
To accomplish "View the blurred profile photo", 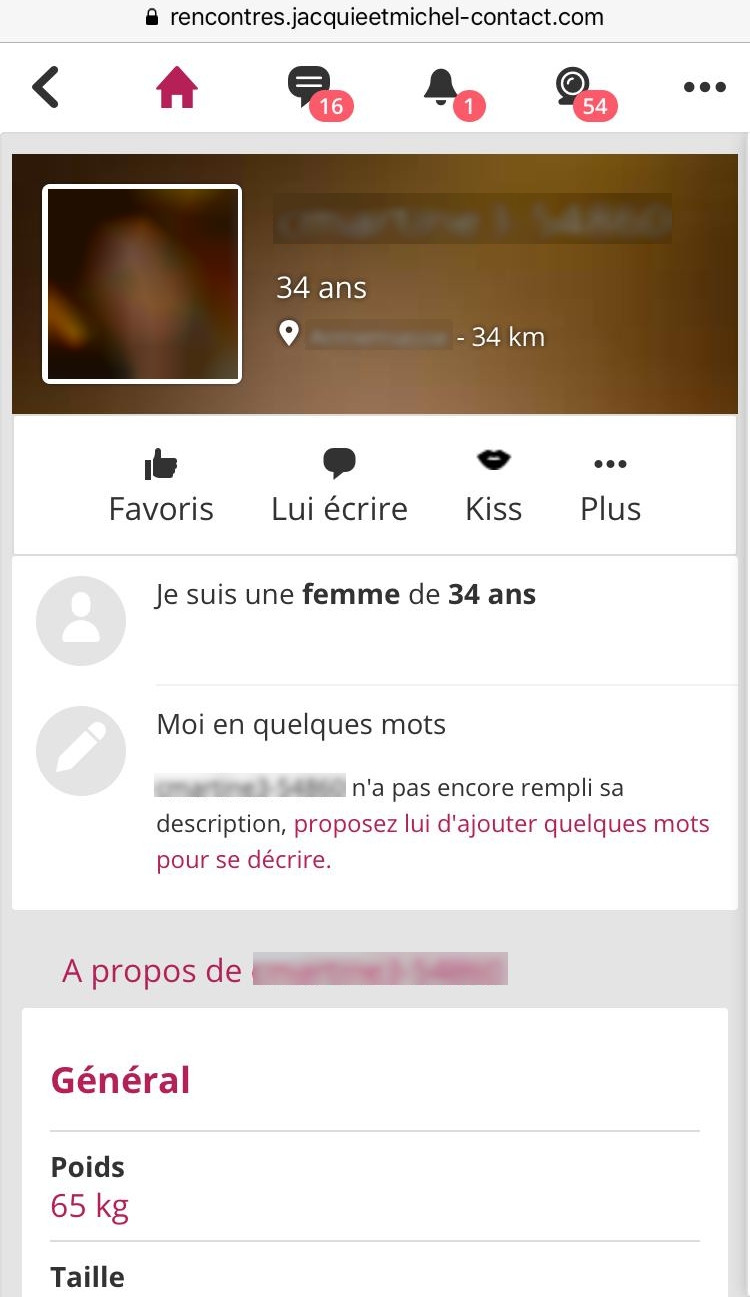I will click(x=142, y=284).
